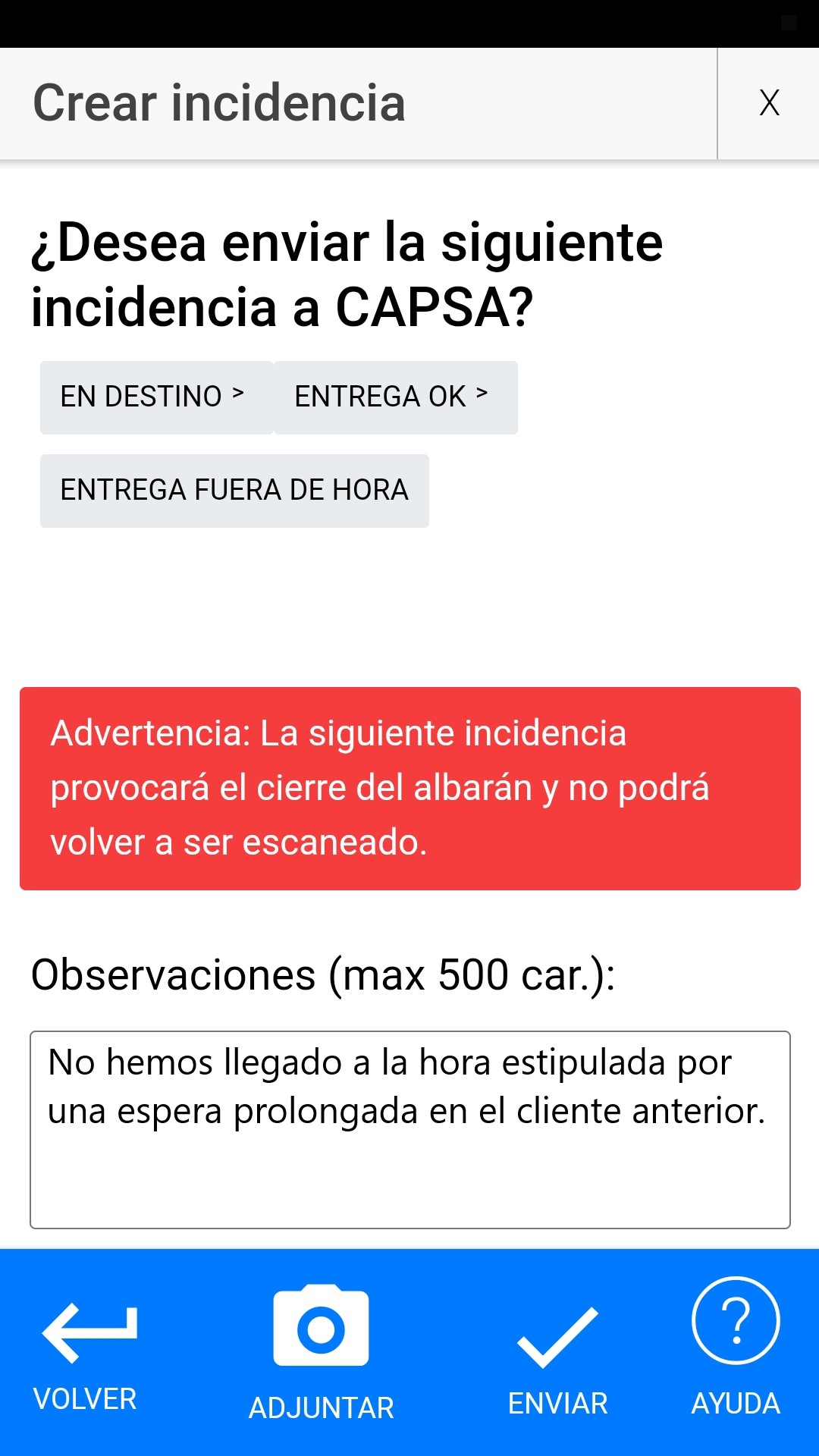This screenshot has width=819, height=1456.
Task: Tap the ENTREGA FUERA DE HORA chip
Action: (x=234, y=491)
